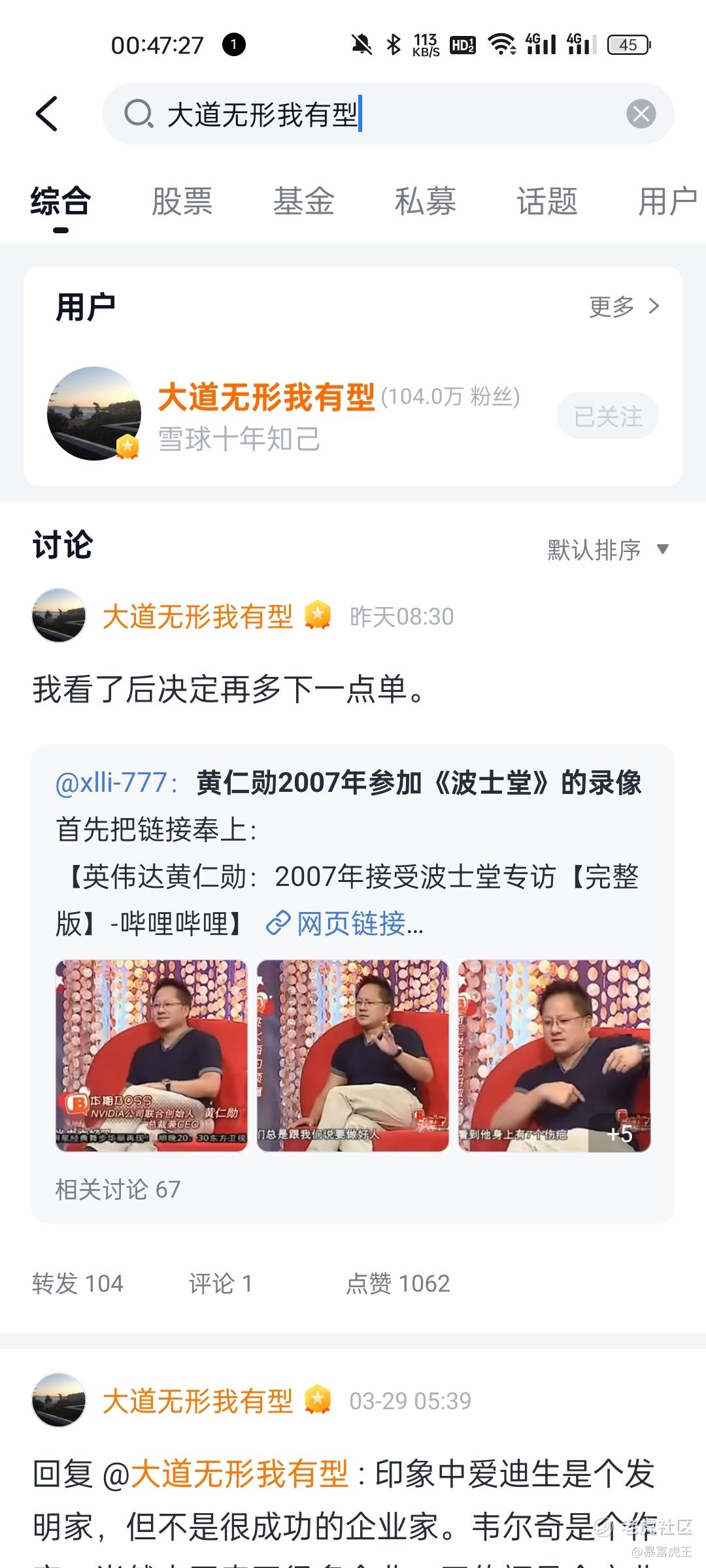This screenshot has height=1568, width=706.
Task: Open the @xlli-777 mention link
Action: (x=116, y=783)
